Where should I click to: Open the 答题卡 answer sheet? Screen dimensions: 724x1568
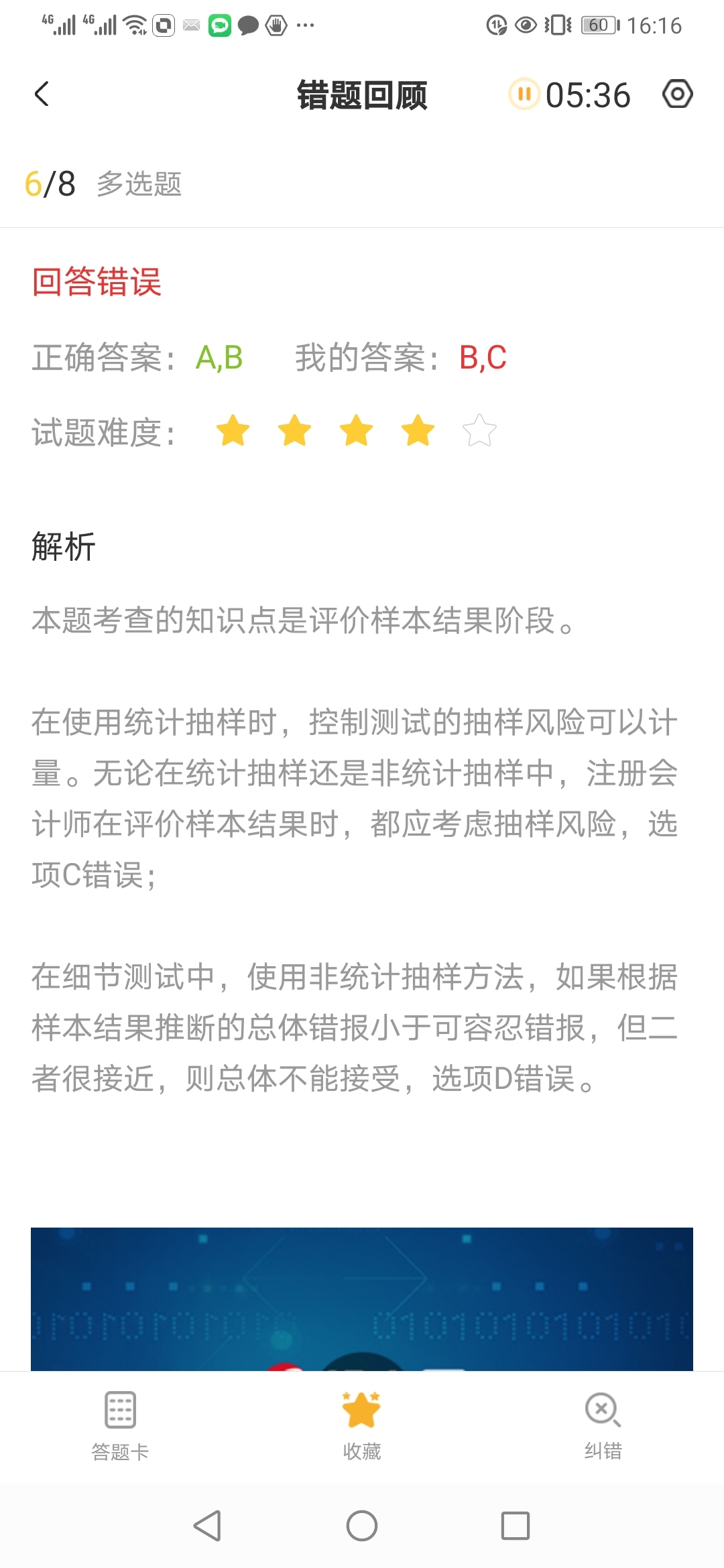point(121,1425)
